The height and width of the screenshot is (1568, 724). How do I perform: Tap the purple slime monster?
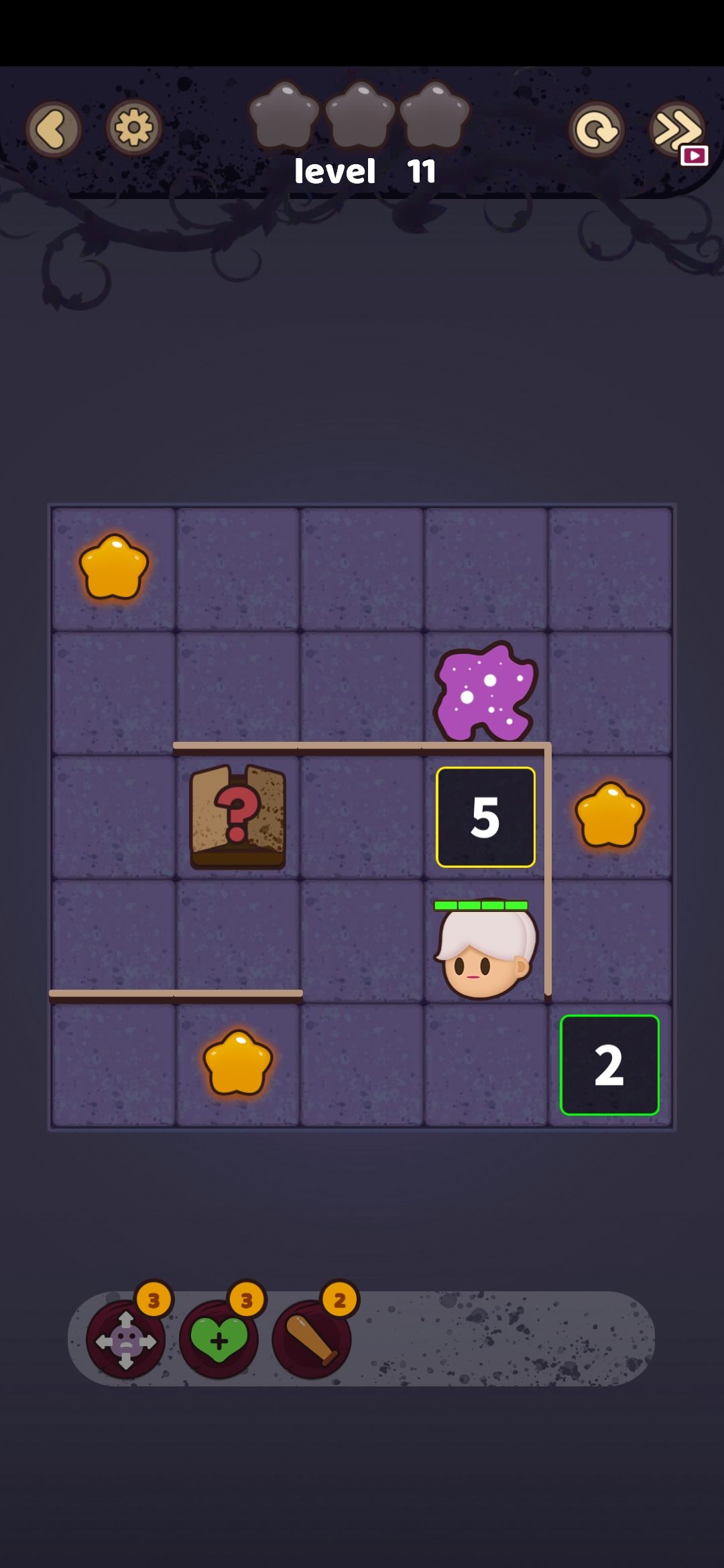coord(485,692)
